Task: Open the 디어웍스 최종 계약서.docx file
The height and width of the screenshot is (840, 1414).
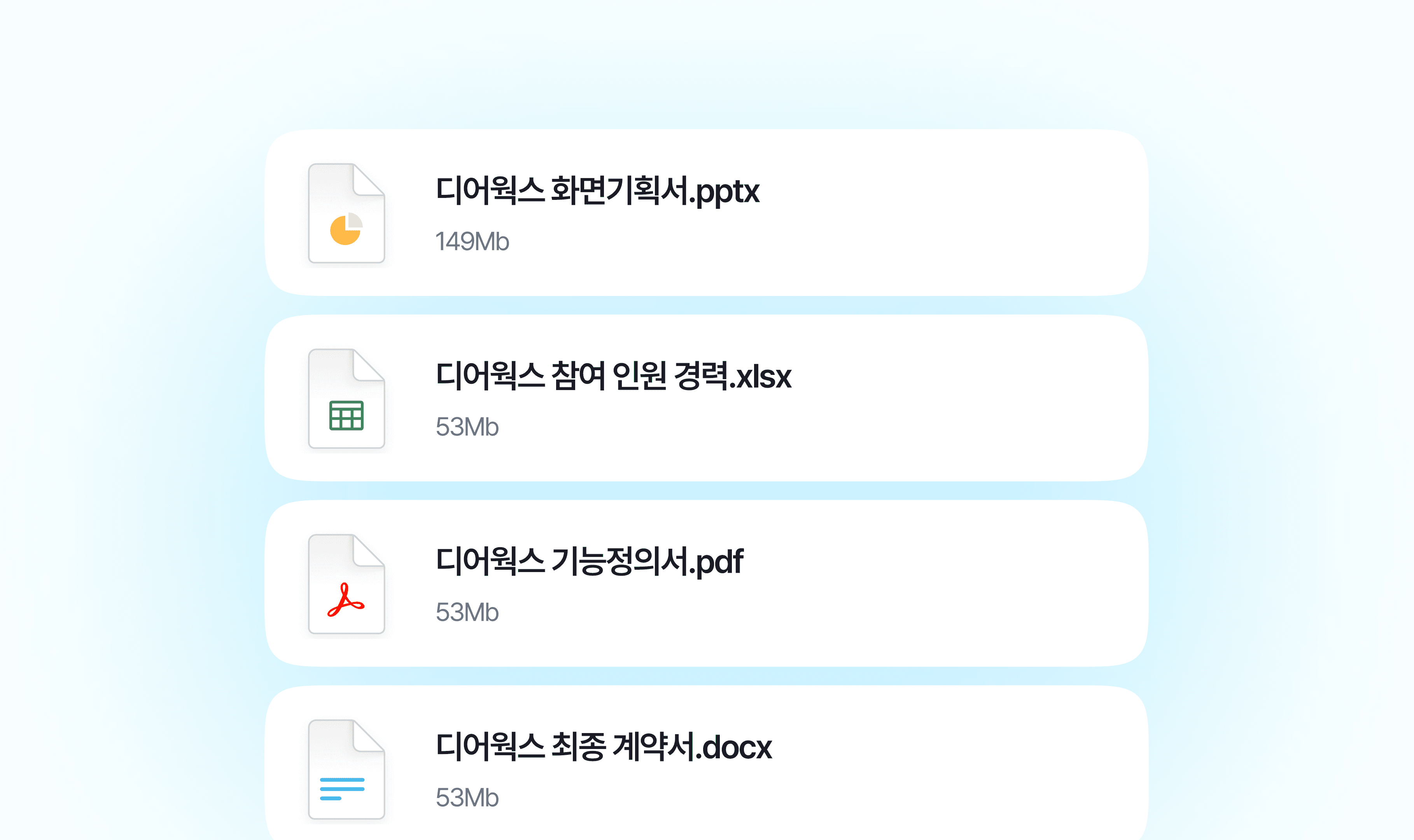Action: [x=707, y=763]
